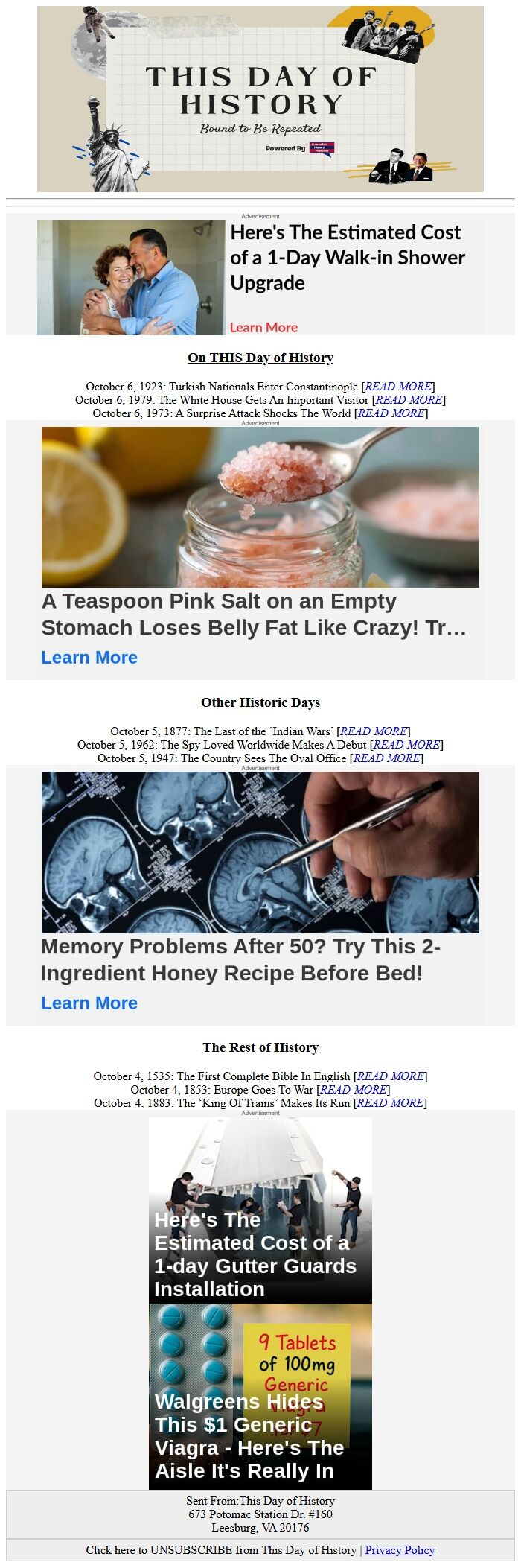Open READ MORE for the 1973 surprise attack

[391, 413]
